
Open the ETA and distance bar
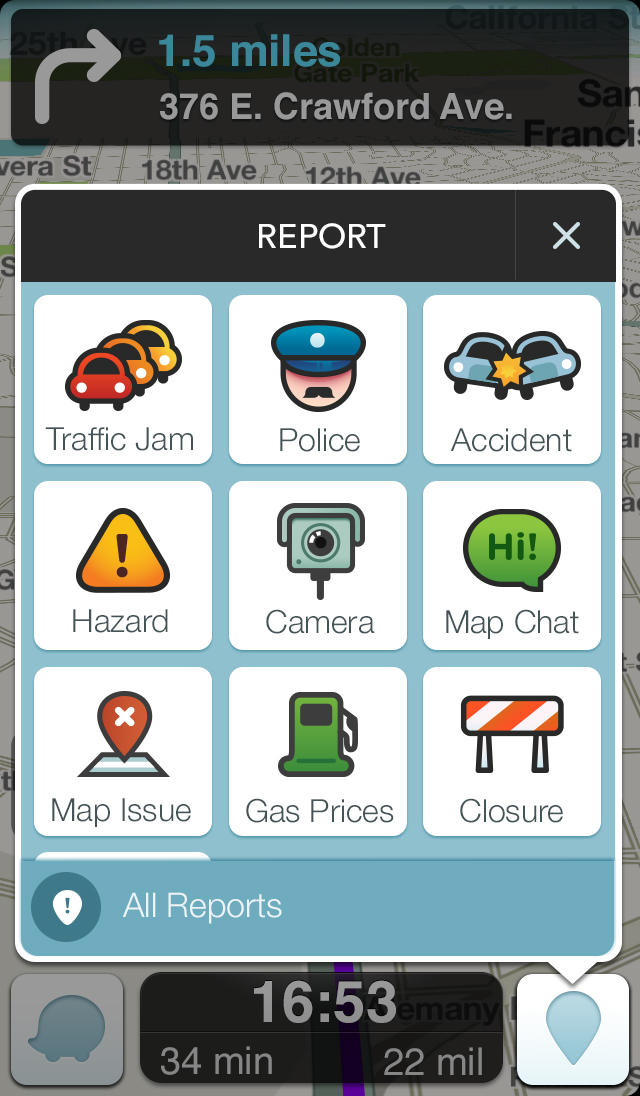point(321,1029)
